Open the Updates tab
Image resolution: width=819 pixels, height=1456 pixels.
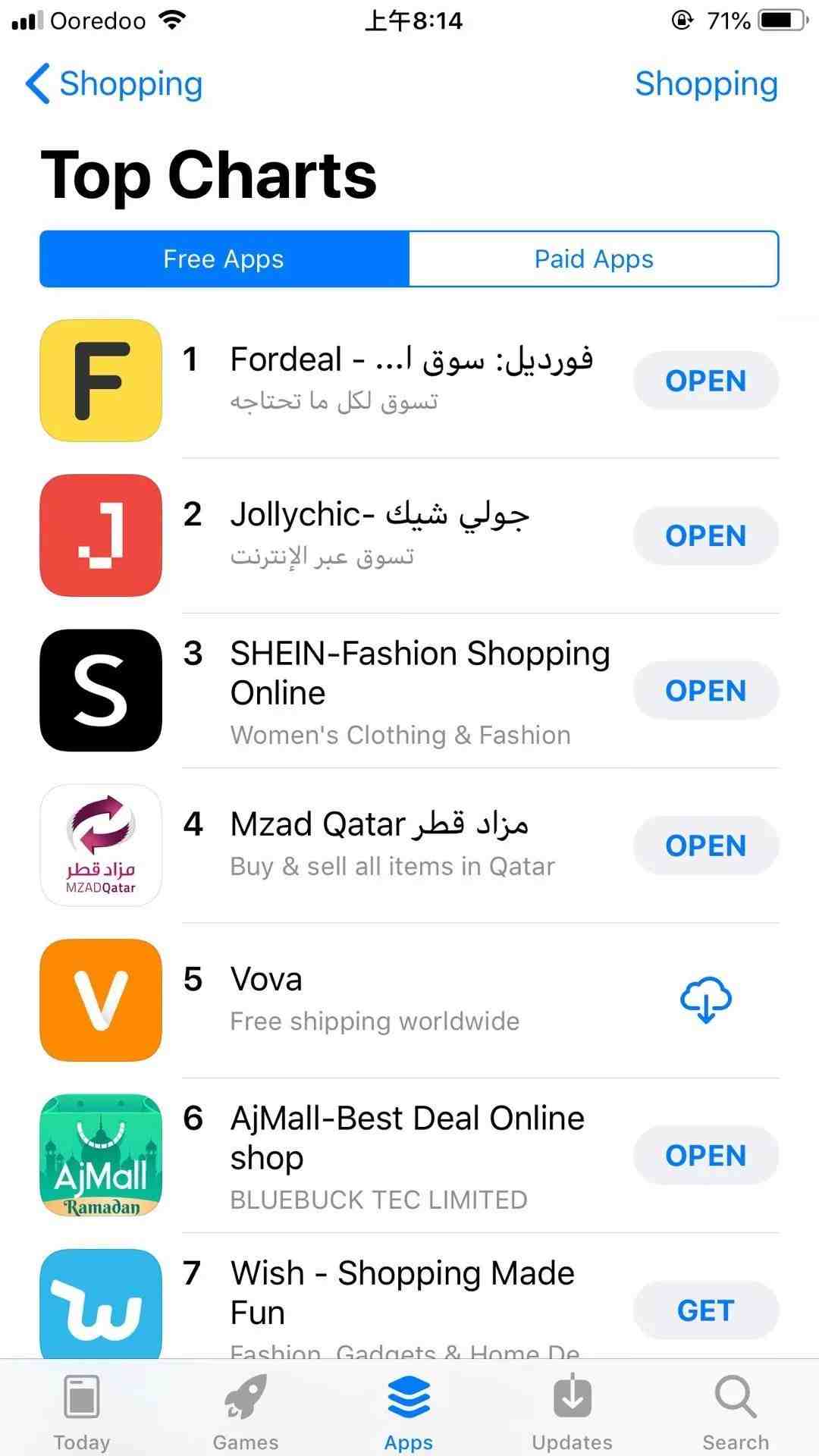coord(573,1409)
